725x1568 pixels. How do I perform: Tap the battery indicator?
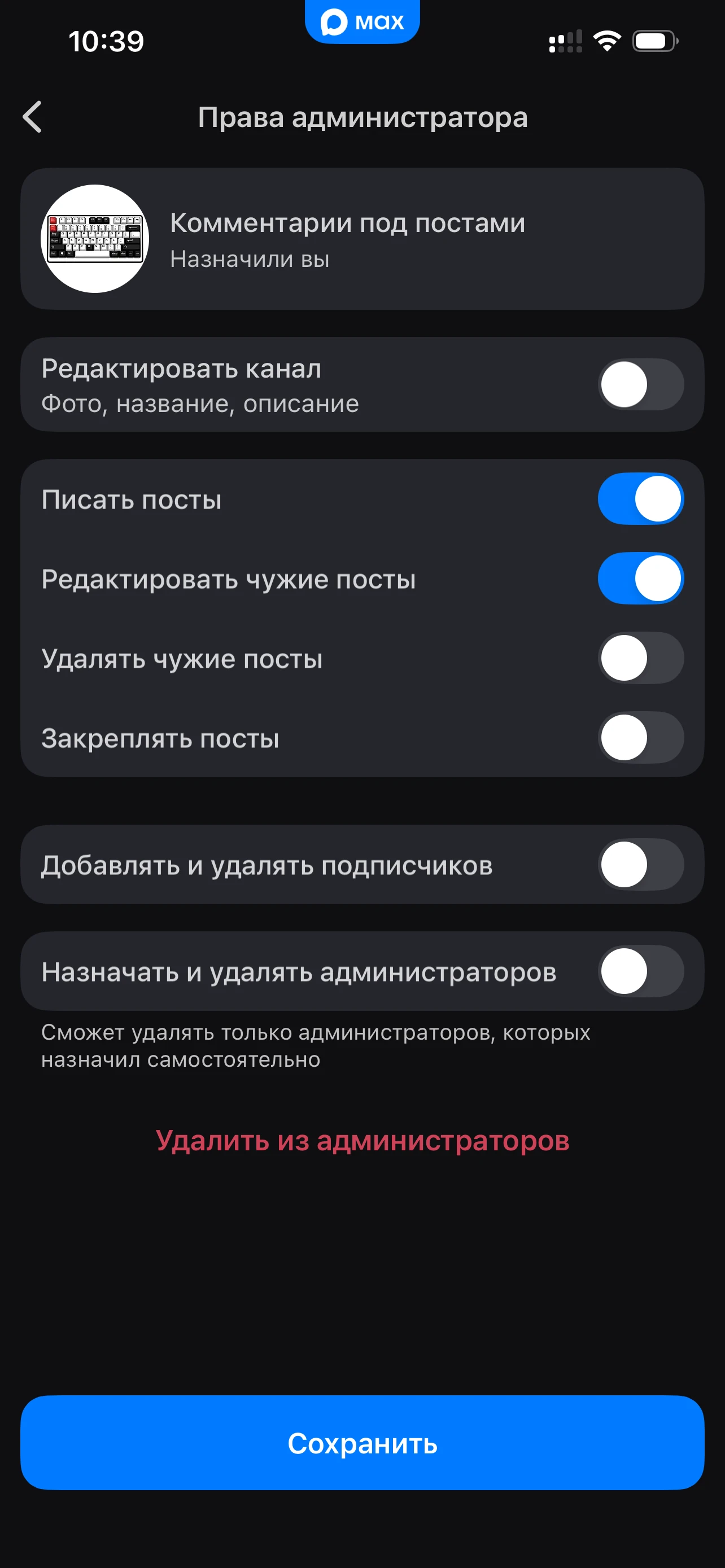tap(654, 40)
